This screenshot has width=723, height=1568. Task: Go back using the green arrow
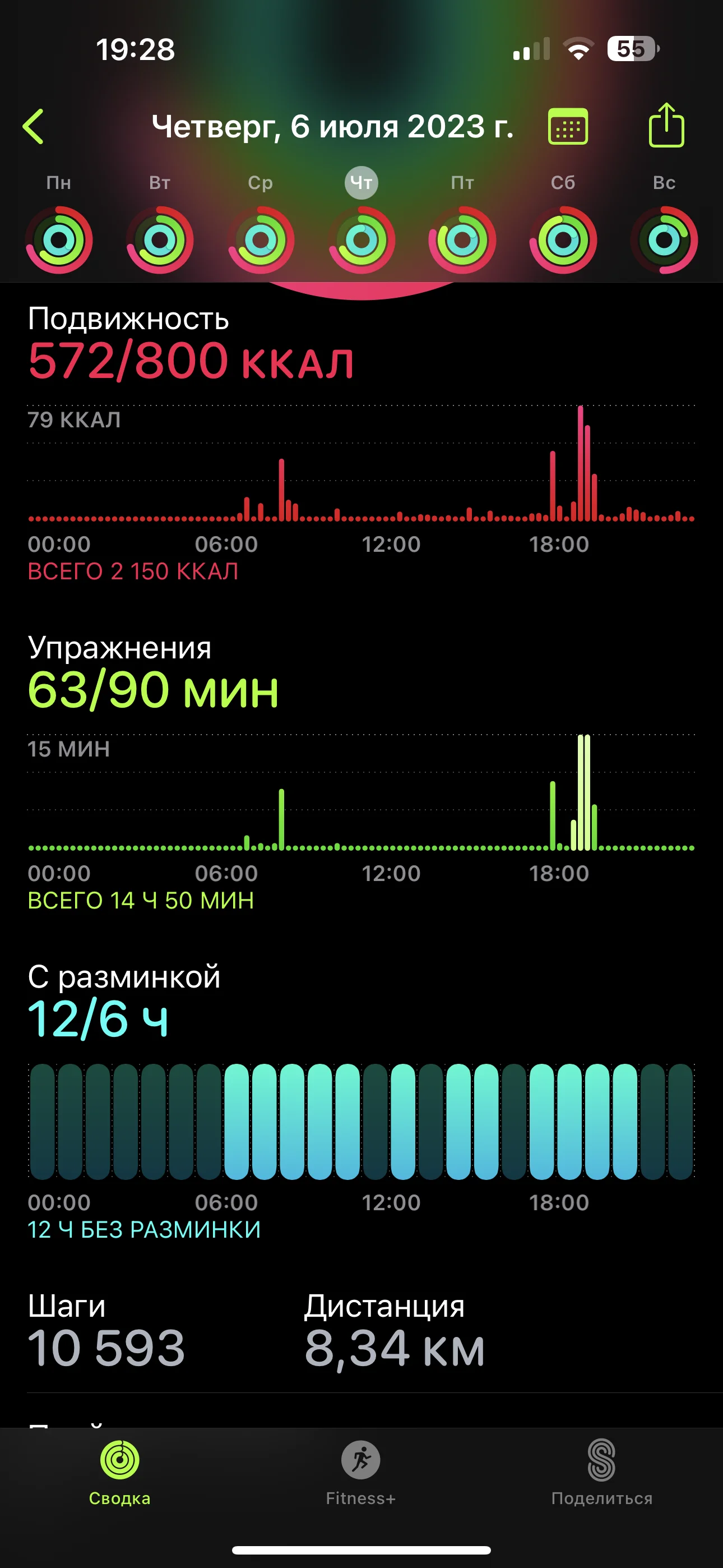pos(34,127)
